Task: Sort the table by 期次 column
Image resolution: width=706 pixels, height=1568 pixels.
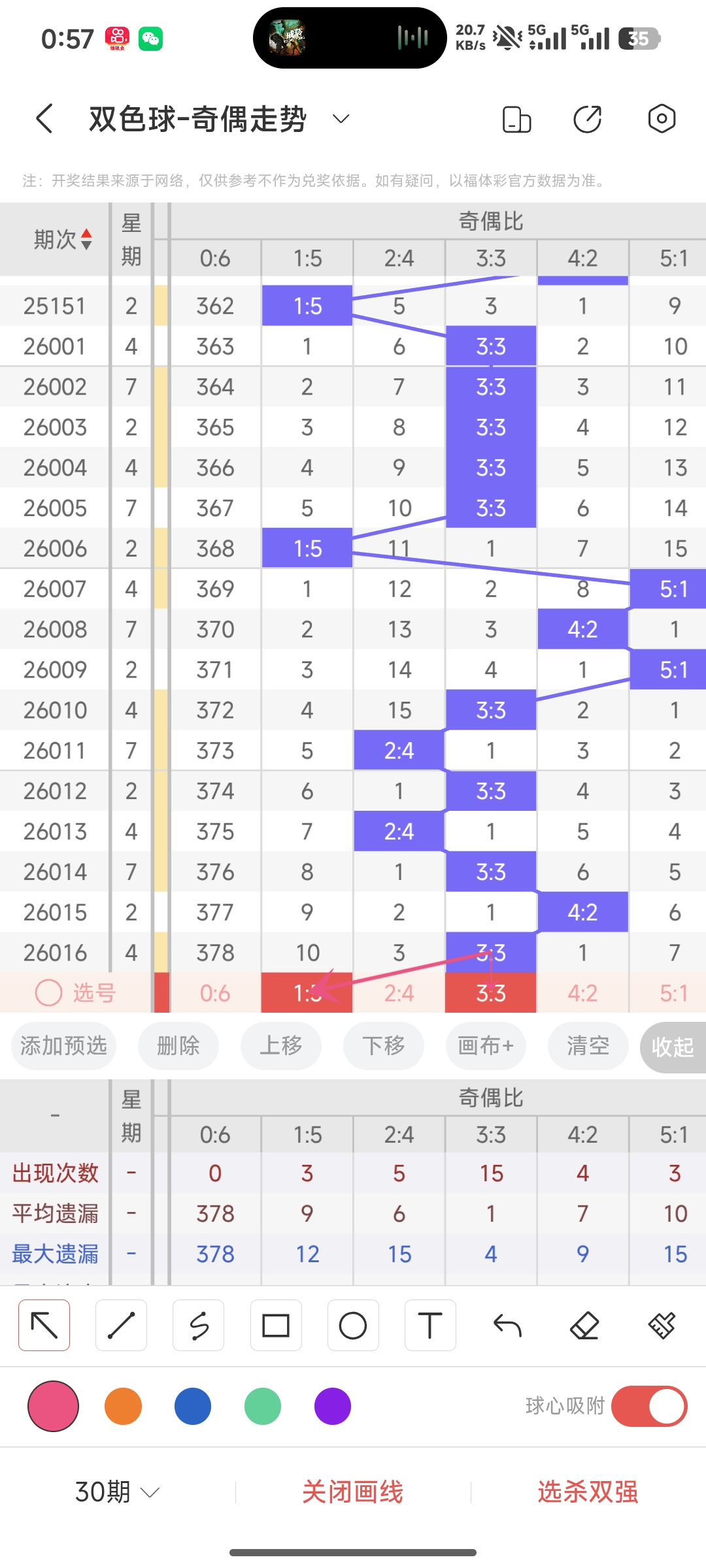Action: [x=62, y=238]
